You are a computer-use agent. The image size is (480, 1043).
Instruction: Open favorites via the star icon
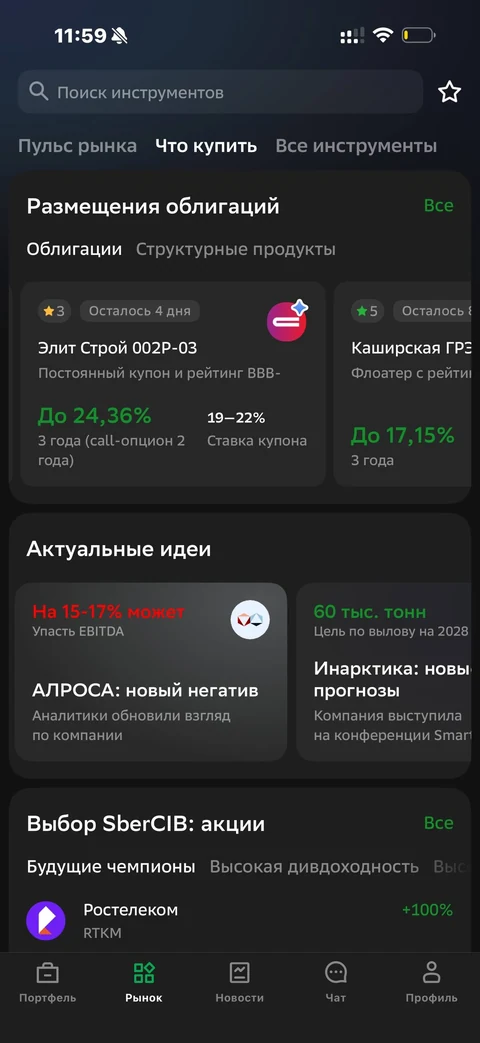pyautogui.click(x=449, y=92)
